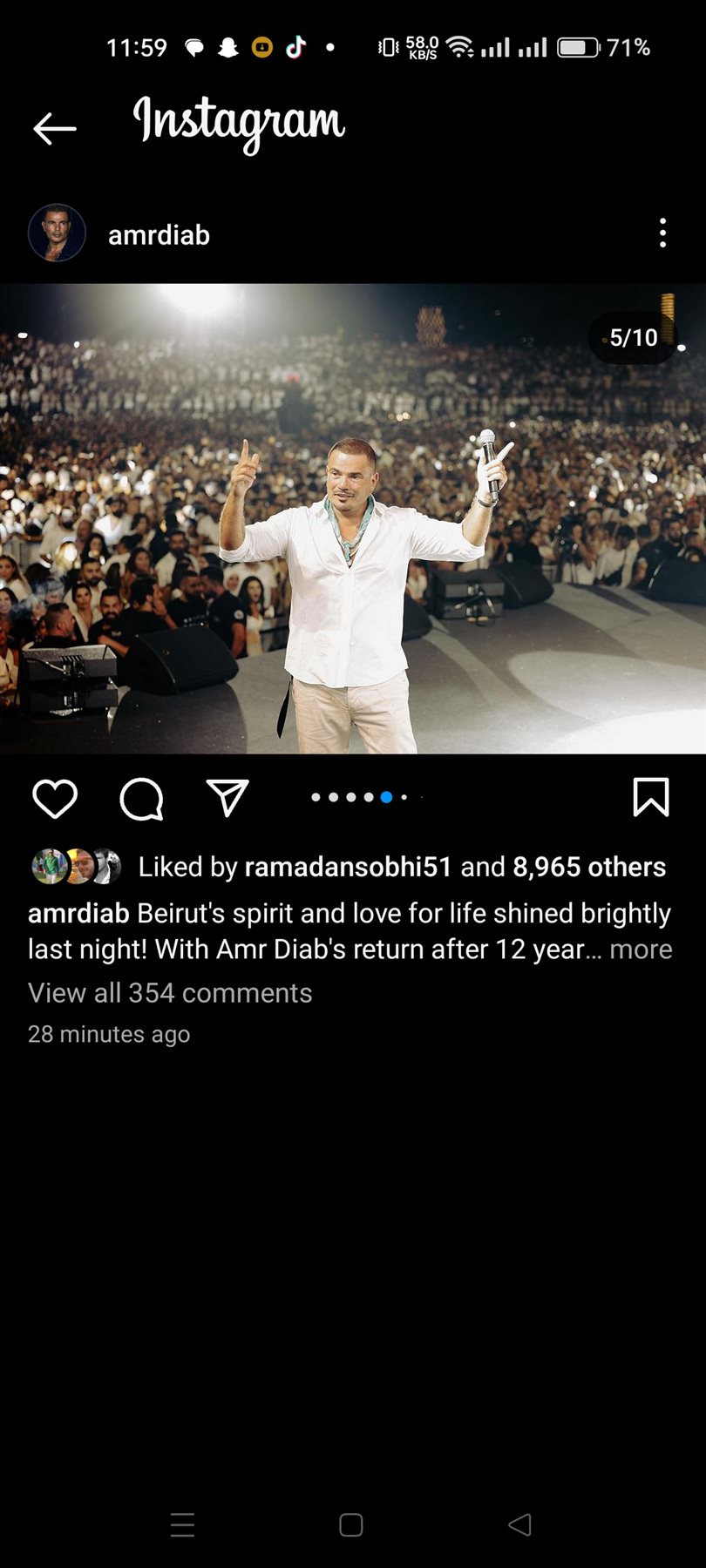
Task: View the list of 8,965 others who liked
Action: point(588,867)
